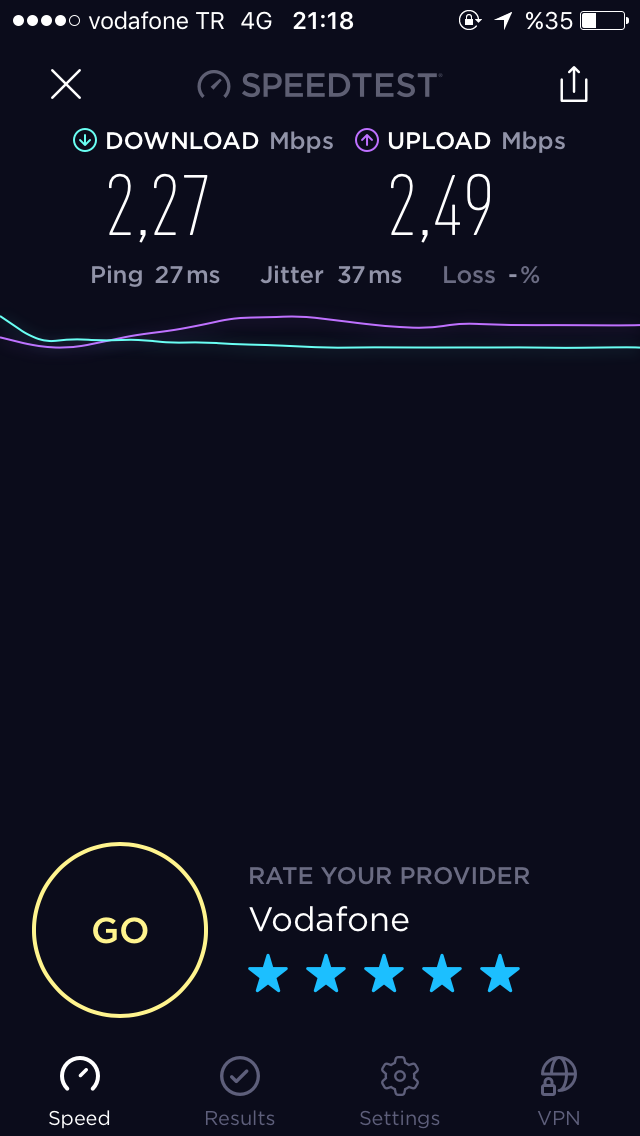Rate Vodafone one star
Screen dimensions: 640x1136
(x=268, y=973)
